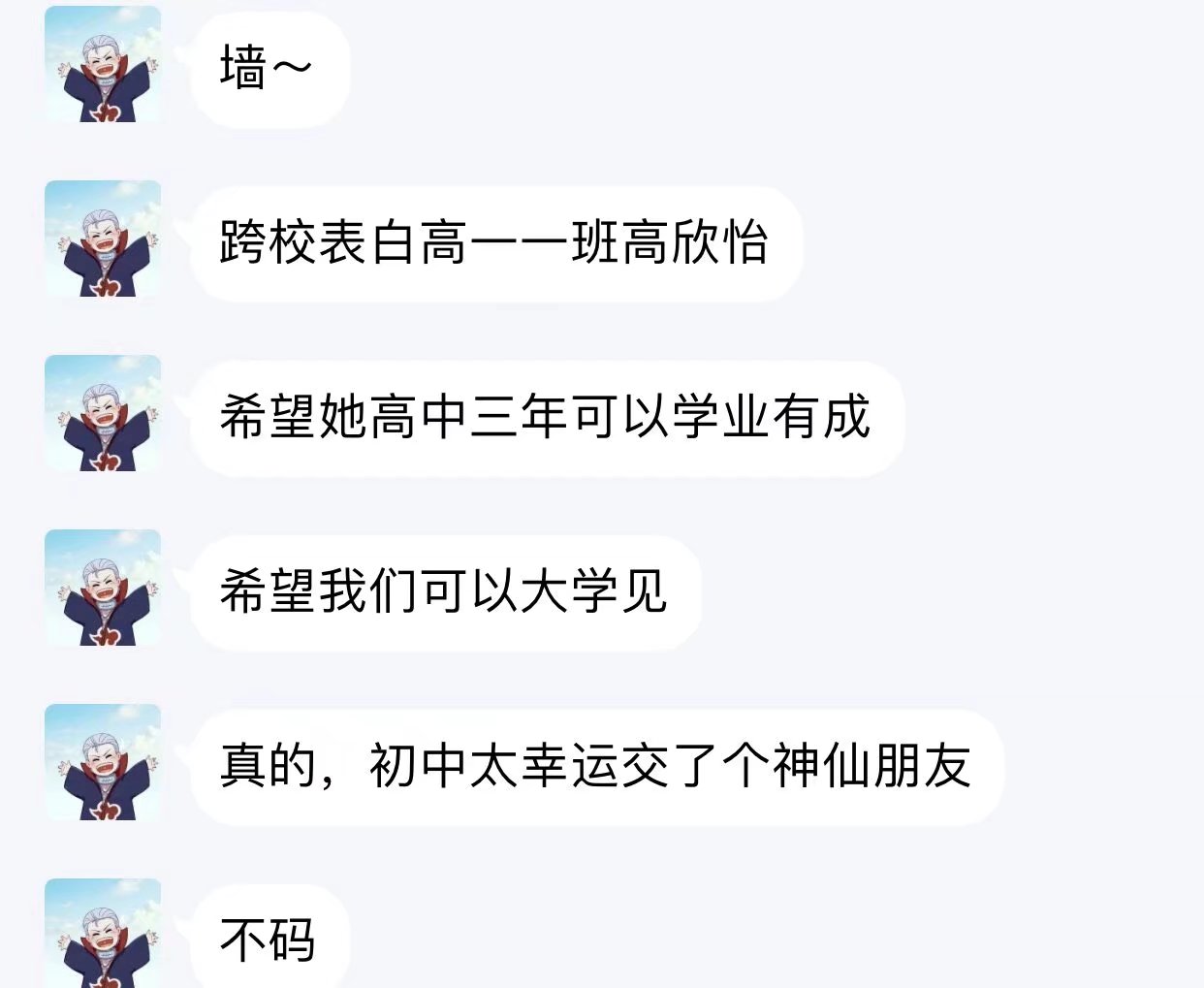Tap the avatar next to 跨校表白高一一班高欣怡

click(x=103, y=239)
